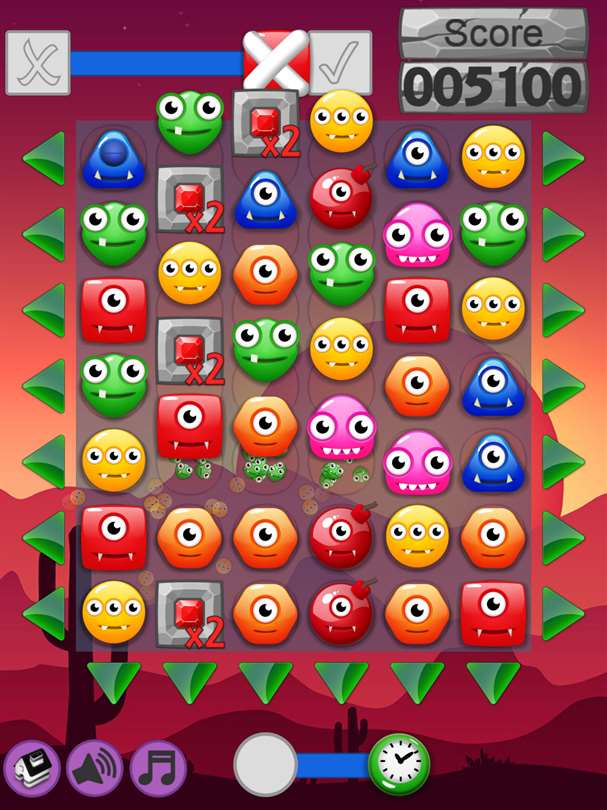Hit the right arrow next to the orange hexagon monster
Viewport: 607px width, 810px height.
(x=563, y=538)
